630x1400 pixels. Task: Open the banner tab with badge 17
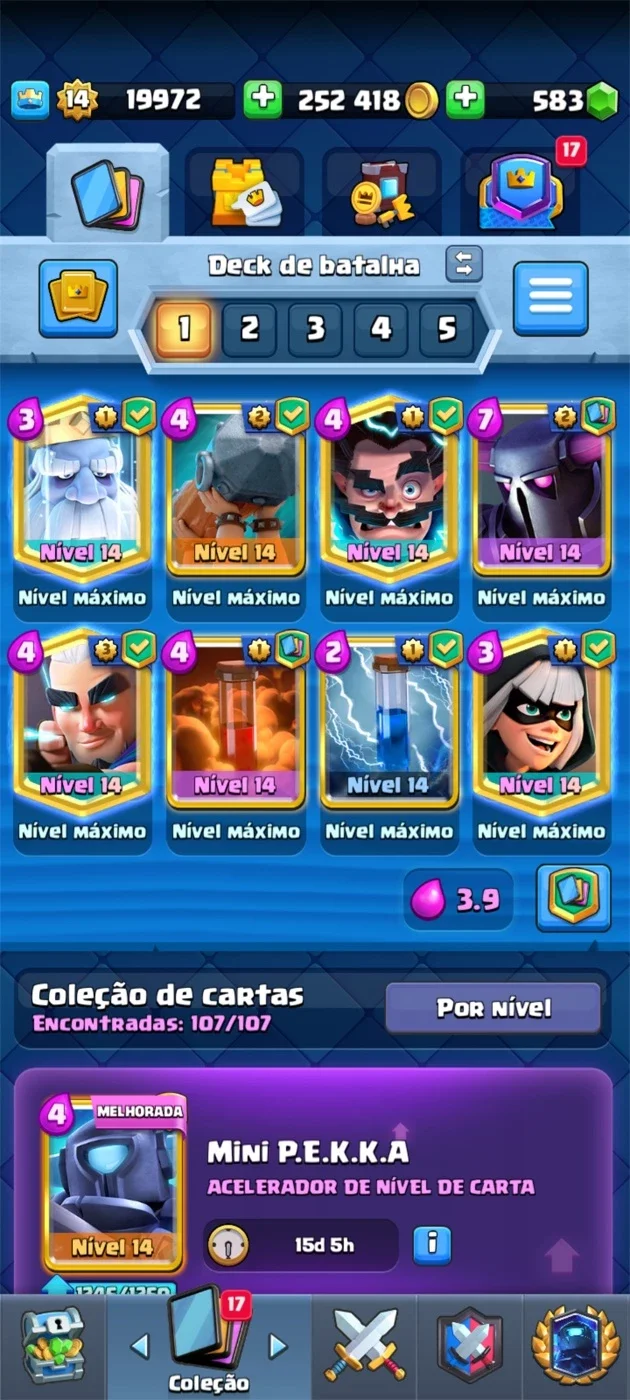pos(521,192)
